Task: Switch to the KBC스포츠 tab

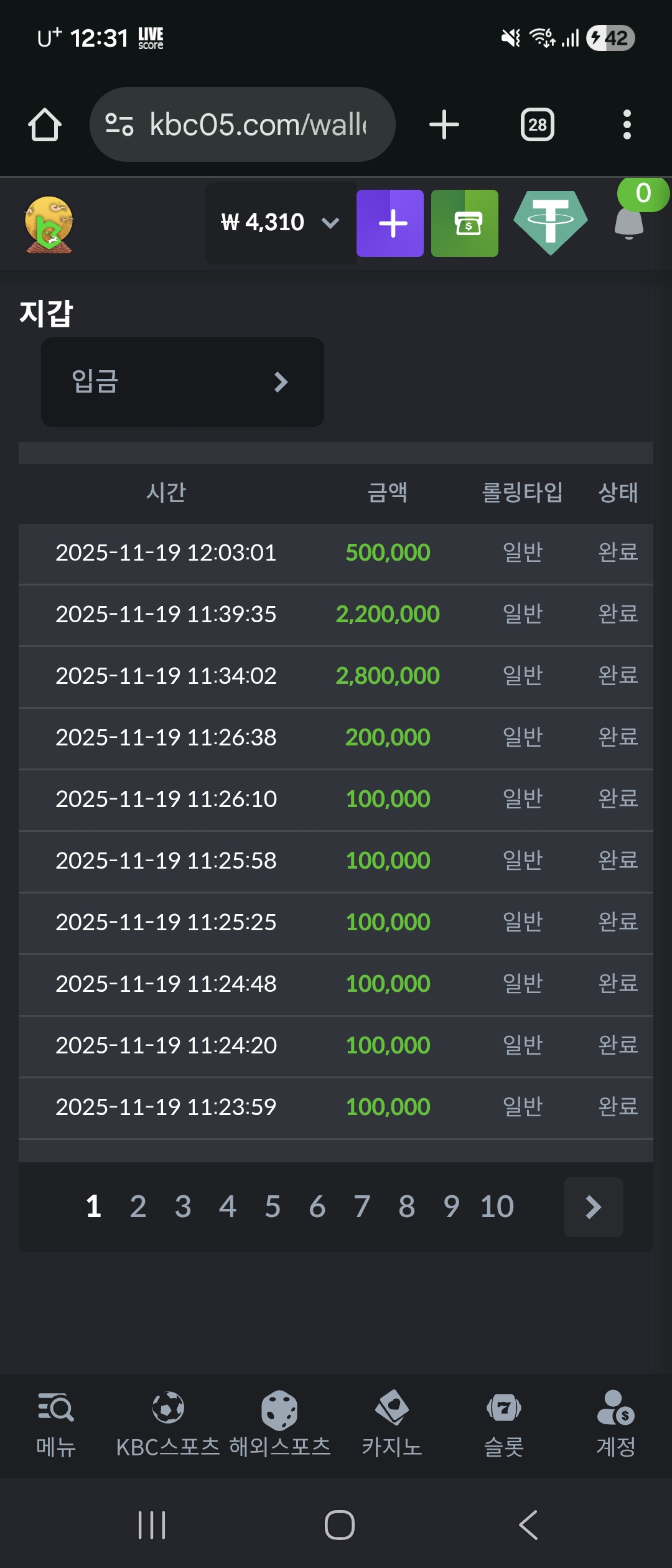Action: [x=168, y=1424]
